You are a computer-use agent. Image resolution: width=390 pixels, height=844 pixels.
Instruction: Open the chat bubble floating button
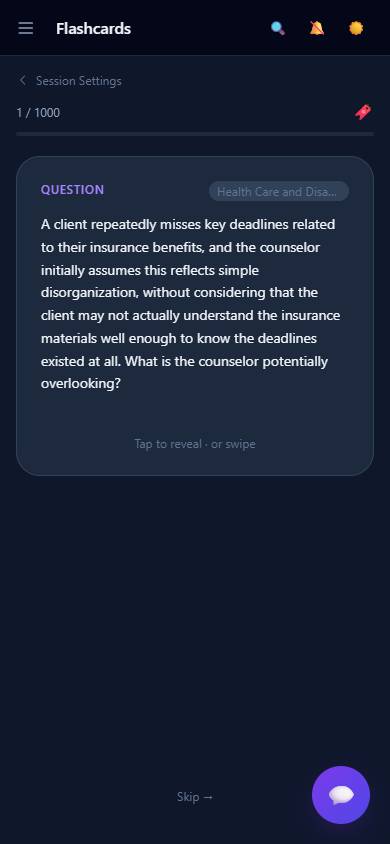click(341, 795)
